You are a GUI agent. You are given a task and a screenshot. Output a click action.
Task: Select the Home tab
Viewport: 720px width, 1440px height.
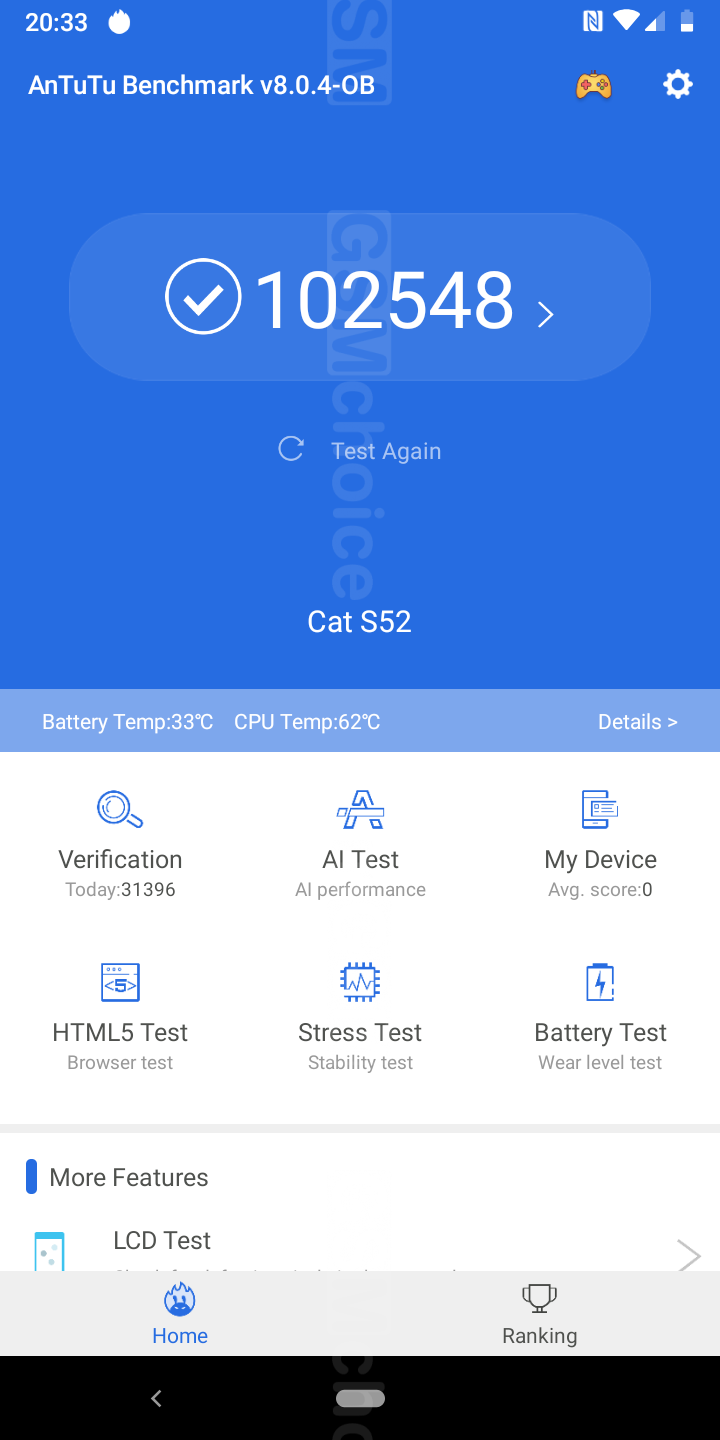[x=180, y=1314]
